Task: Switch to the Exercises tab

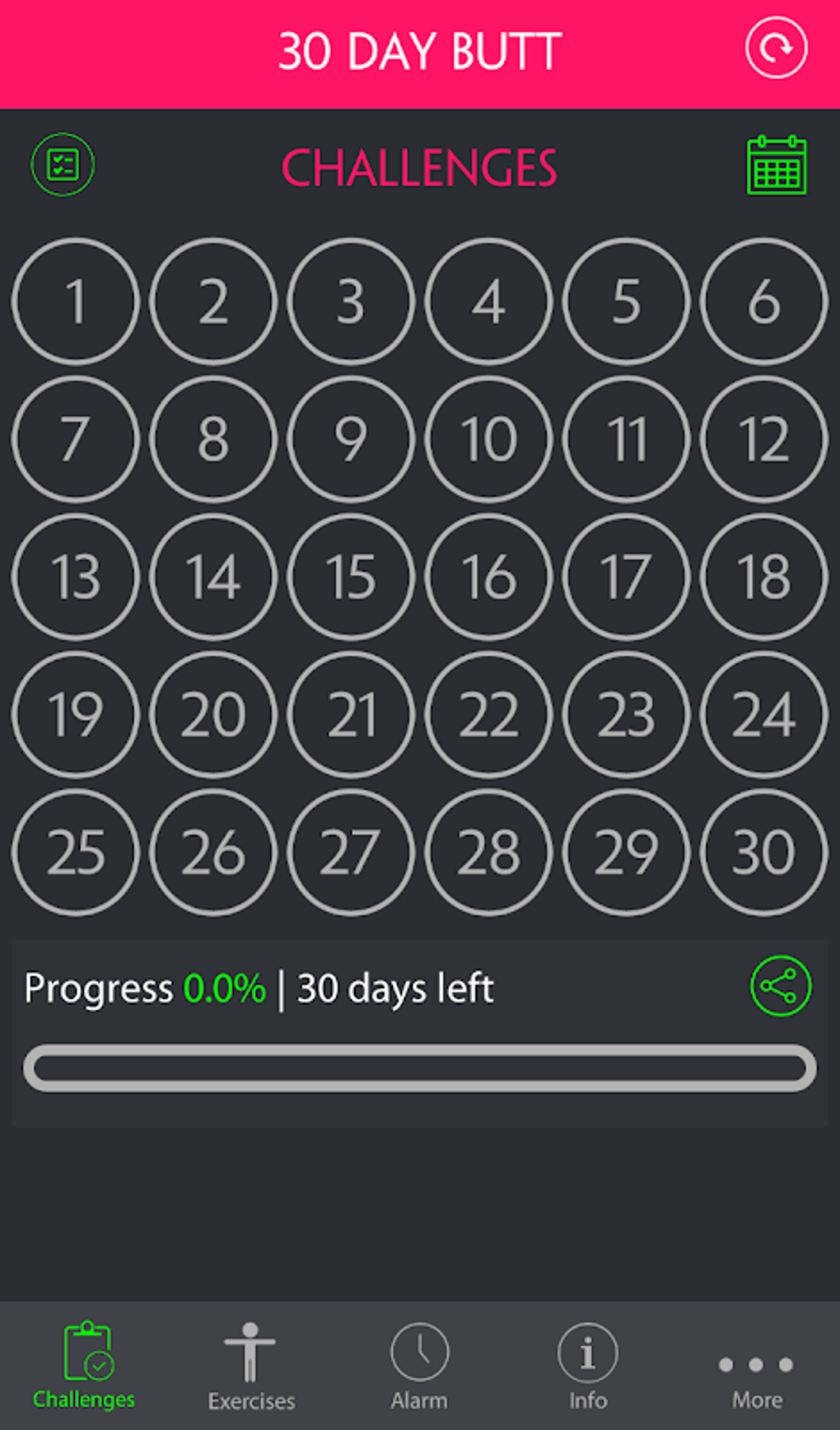Action: pyautogui.click(x=251, y=1367)
